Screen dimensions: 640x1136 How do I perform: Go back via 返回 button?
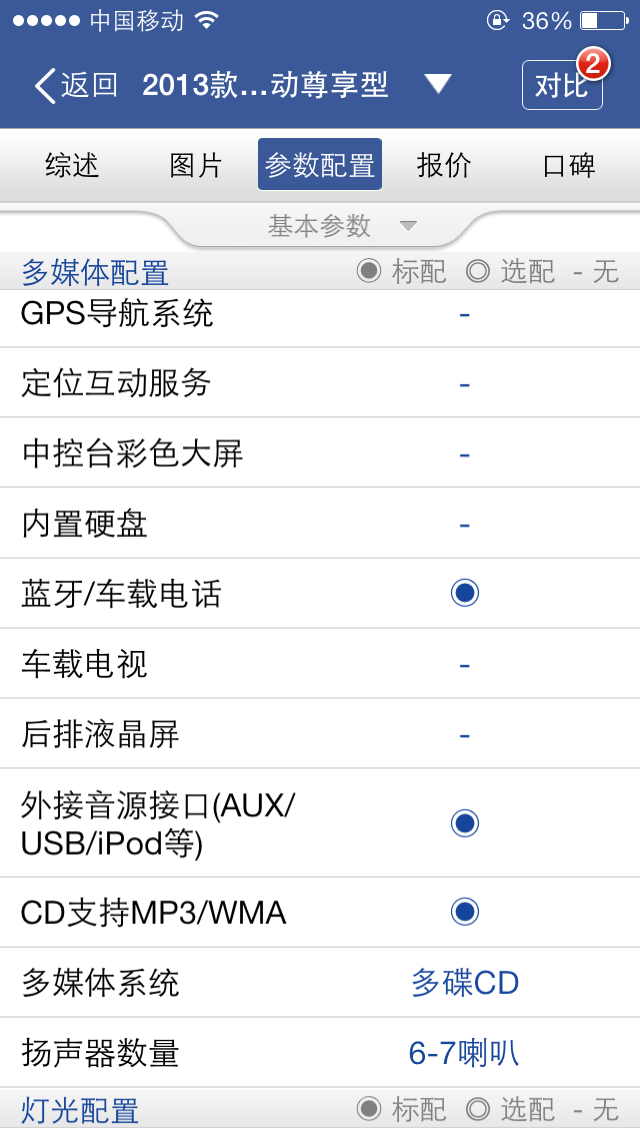pyautogui.click(x=77, y=85)
